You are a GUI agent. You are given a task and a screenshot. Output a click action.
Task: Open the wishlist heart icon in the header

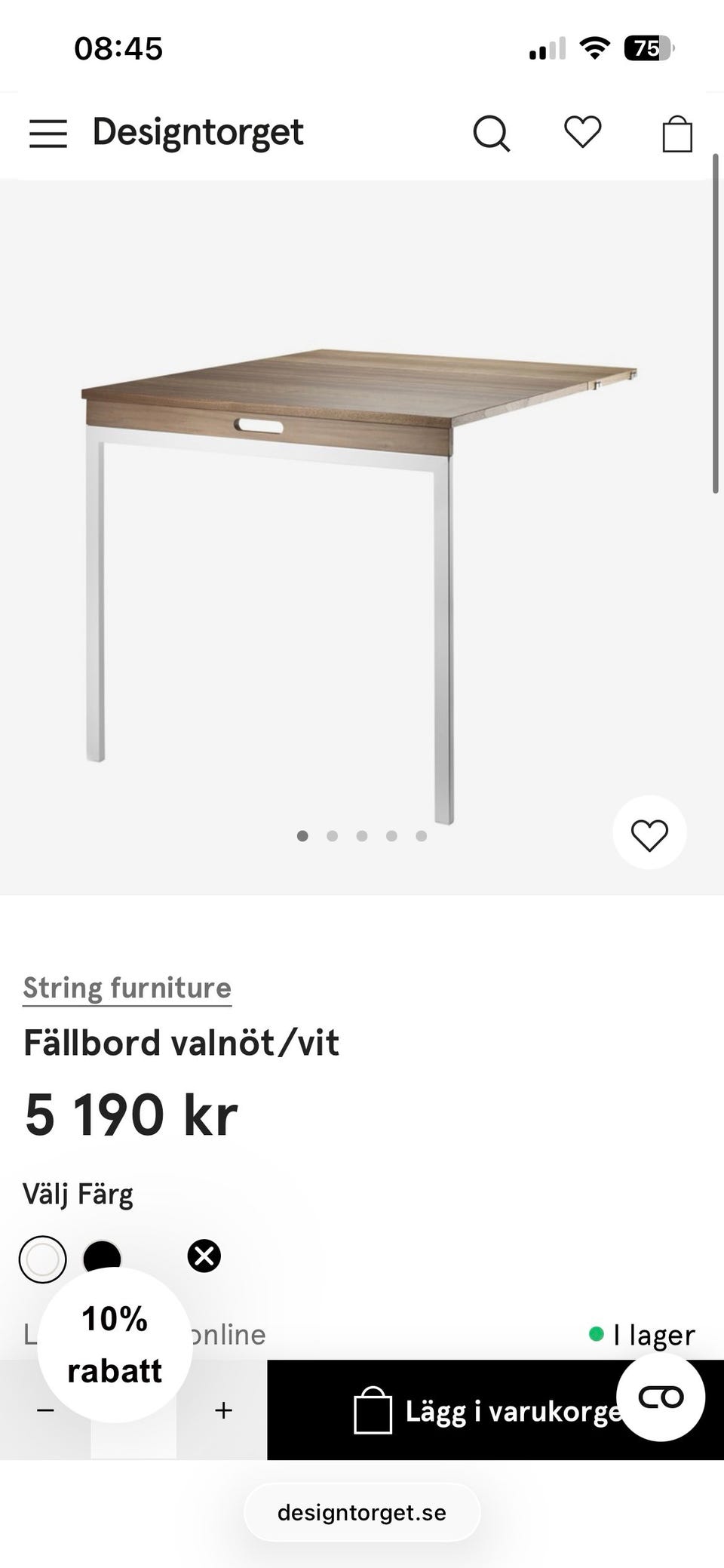click(582, 133)
